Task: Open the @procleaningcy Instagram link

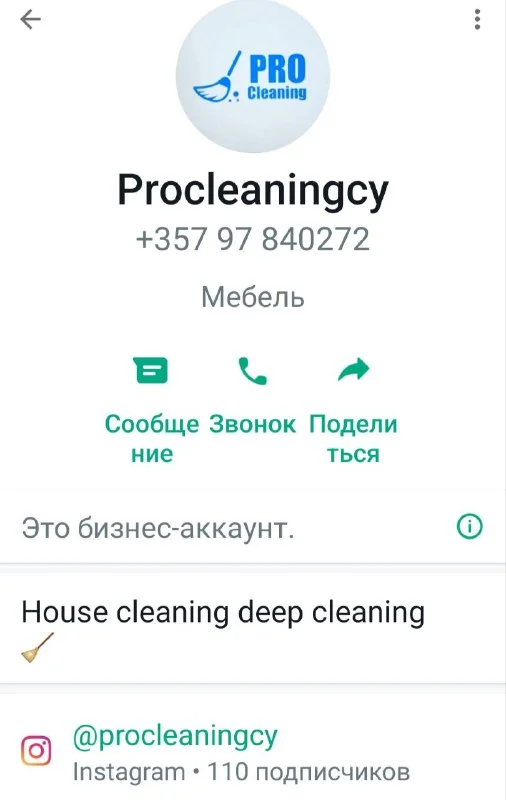Action: 175,736
